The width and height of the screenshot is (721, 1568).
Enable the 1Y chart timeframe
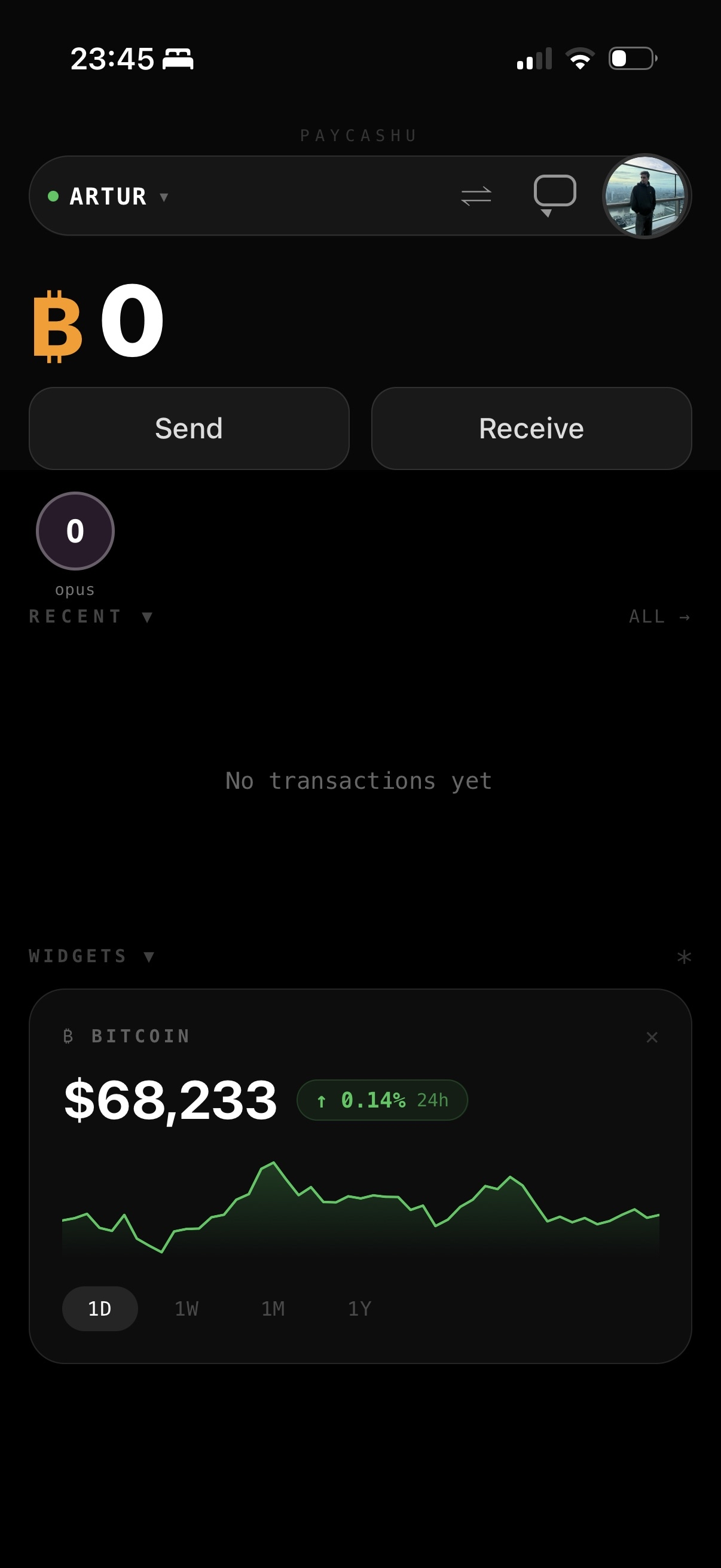point(358,1308)
